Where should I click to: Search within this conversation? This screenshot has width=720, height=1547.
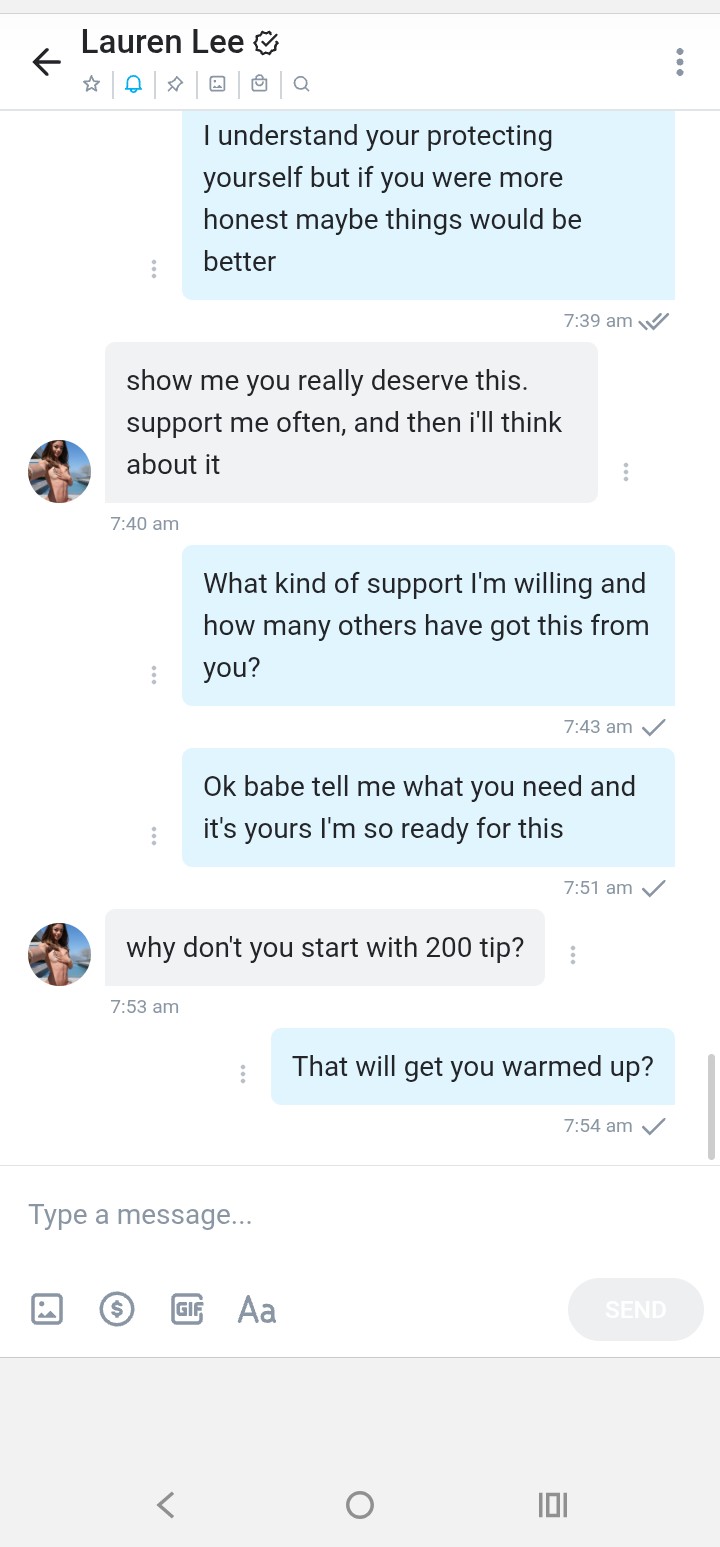click(301, 84)
